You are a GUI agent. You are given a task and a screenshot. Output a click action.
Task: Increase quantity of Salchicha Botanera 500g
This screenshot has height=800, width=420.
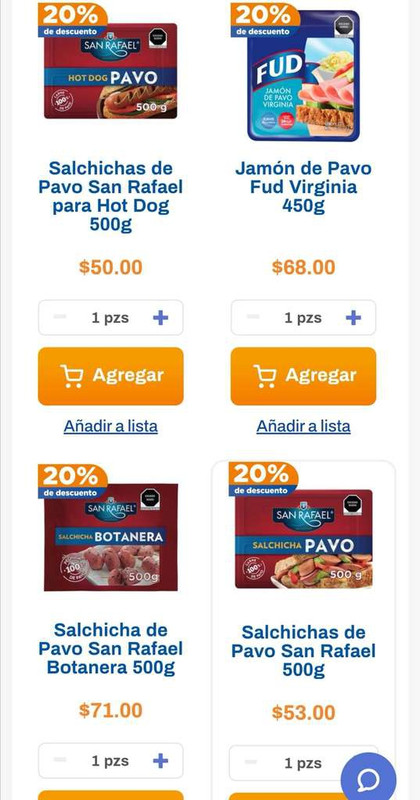161,761
